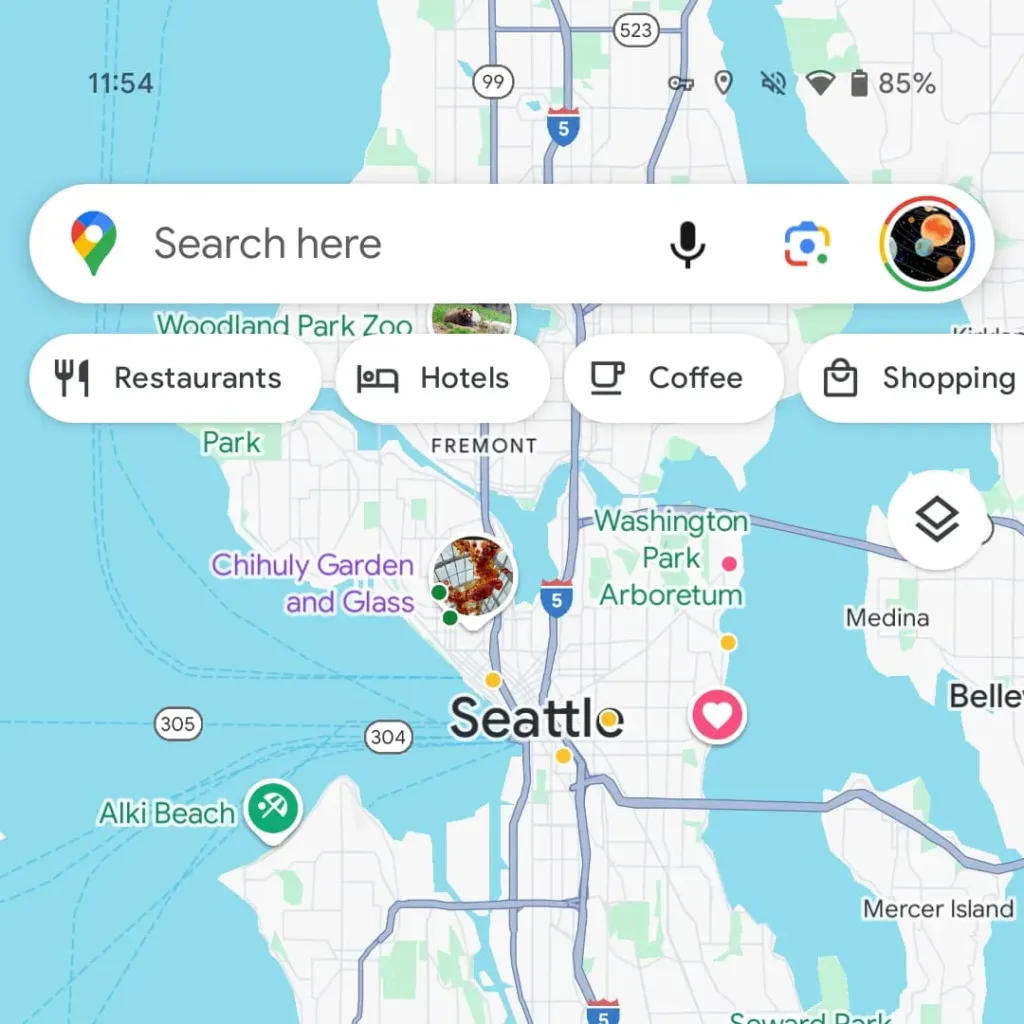View the Woodland Park Zoo marker

(x=471, y=318)
